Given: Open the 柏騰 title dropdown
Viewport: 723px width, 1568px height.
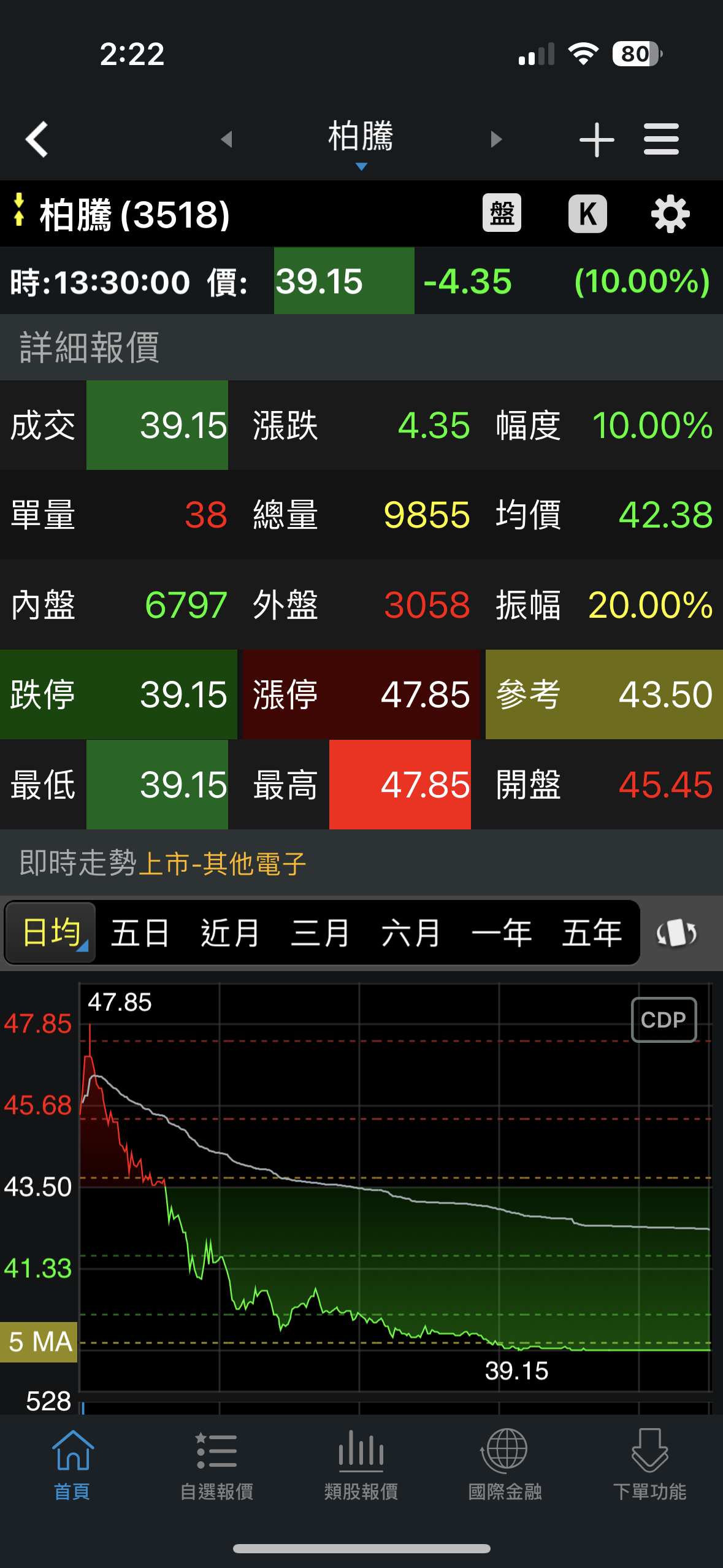Looking at the screenshot, I should (x=361, y=142).
